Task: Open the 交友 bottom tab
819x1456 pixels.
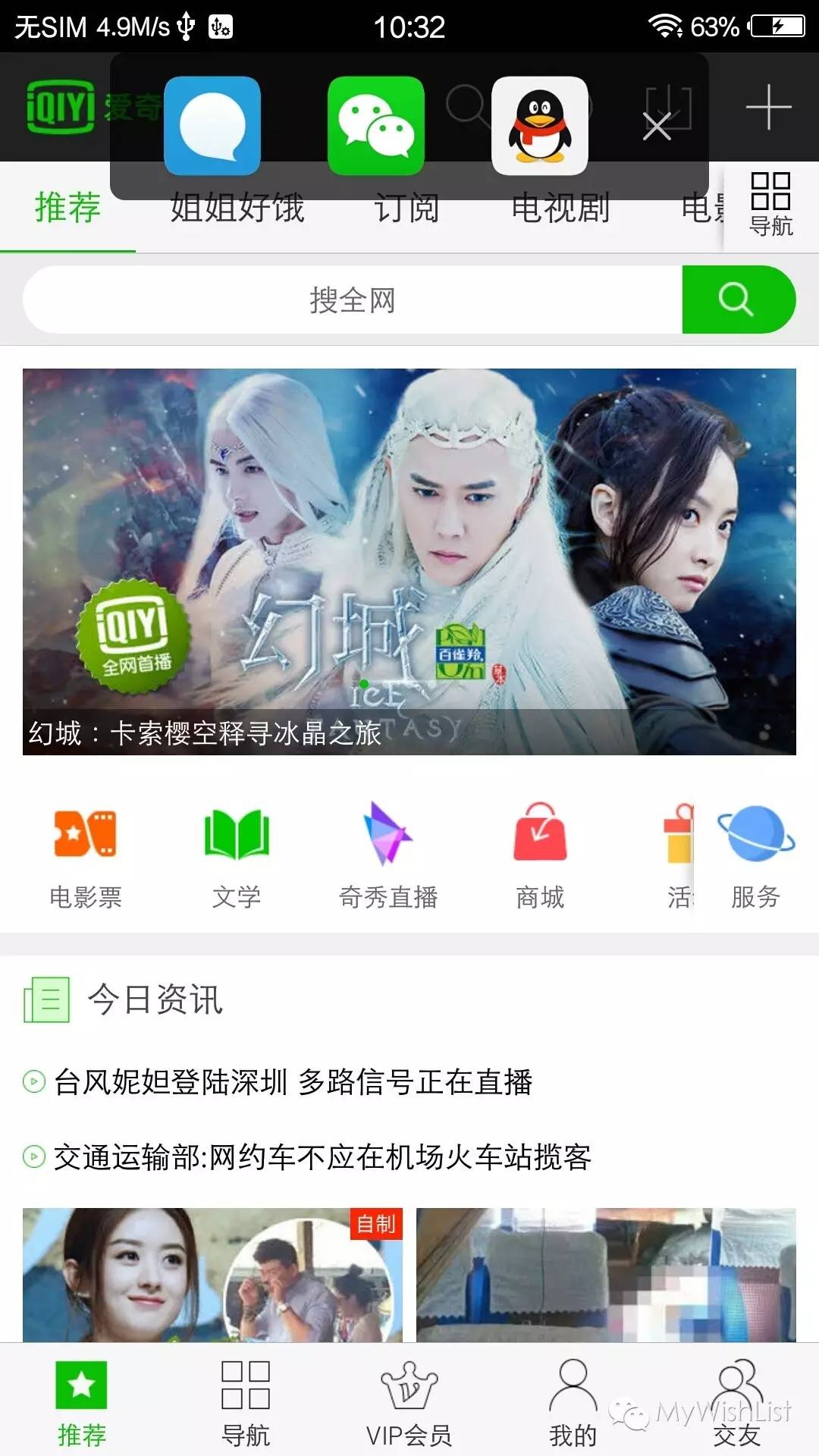Action: click(736, 1403)
